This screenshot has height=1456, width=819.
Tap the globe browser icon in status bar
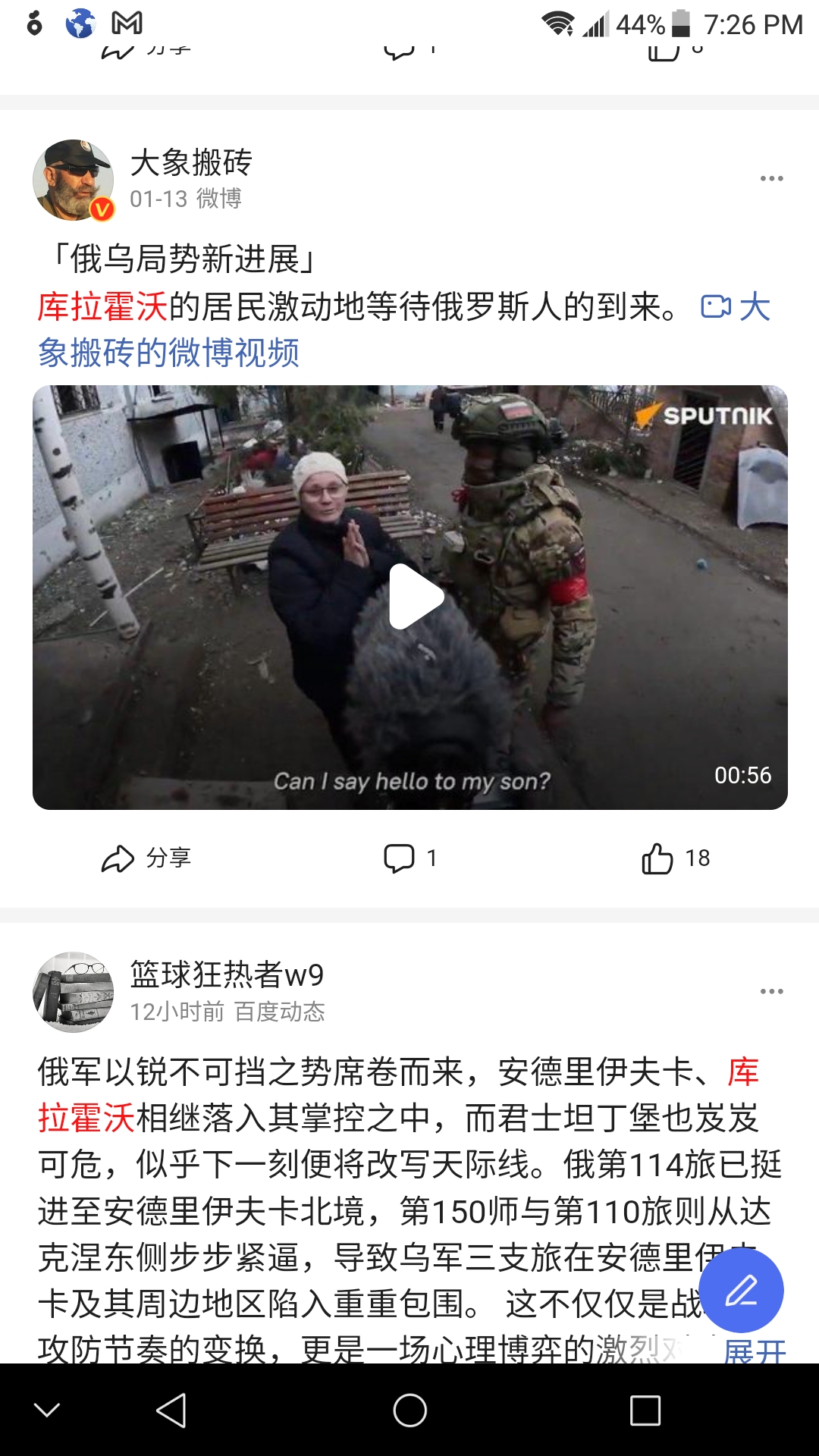[x=80, y=23]
